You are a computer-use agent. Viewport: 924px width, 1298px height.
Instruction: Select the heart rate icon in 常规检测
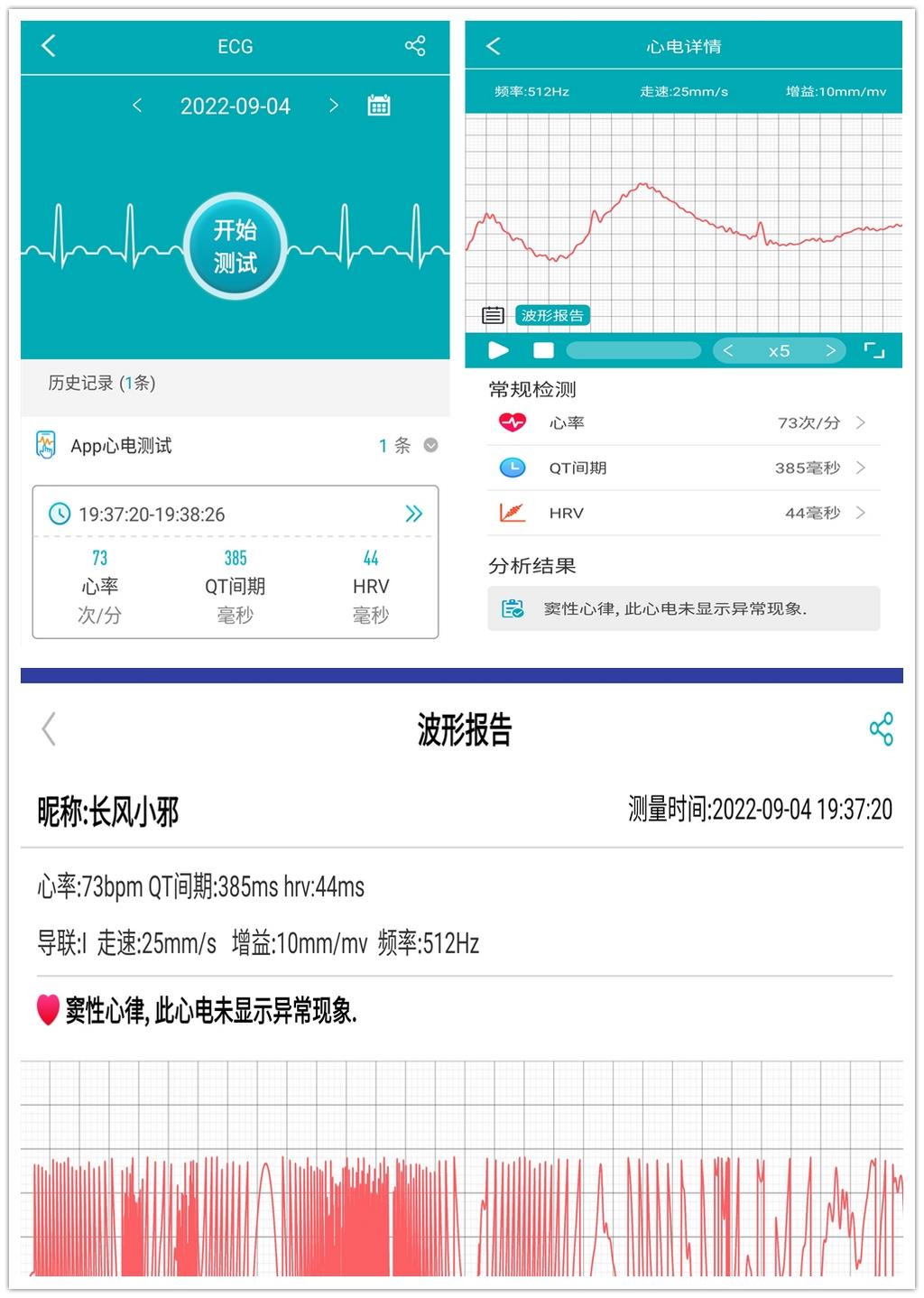tap(512, 422)
